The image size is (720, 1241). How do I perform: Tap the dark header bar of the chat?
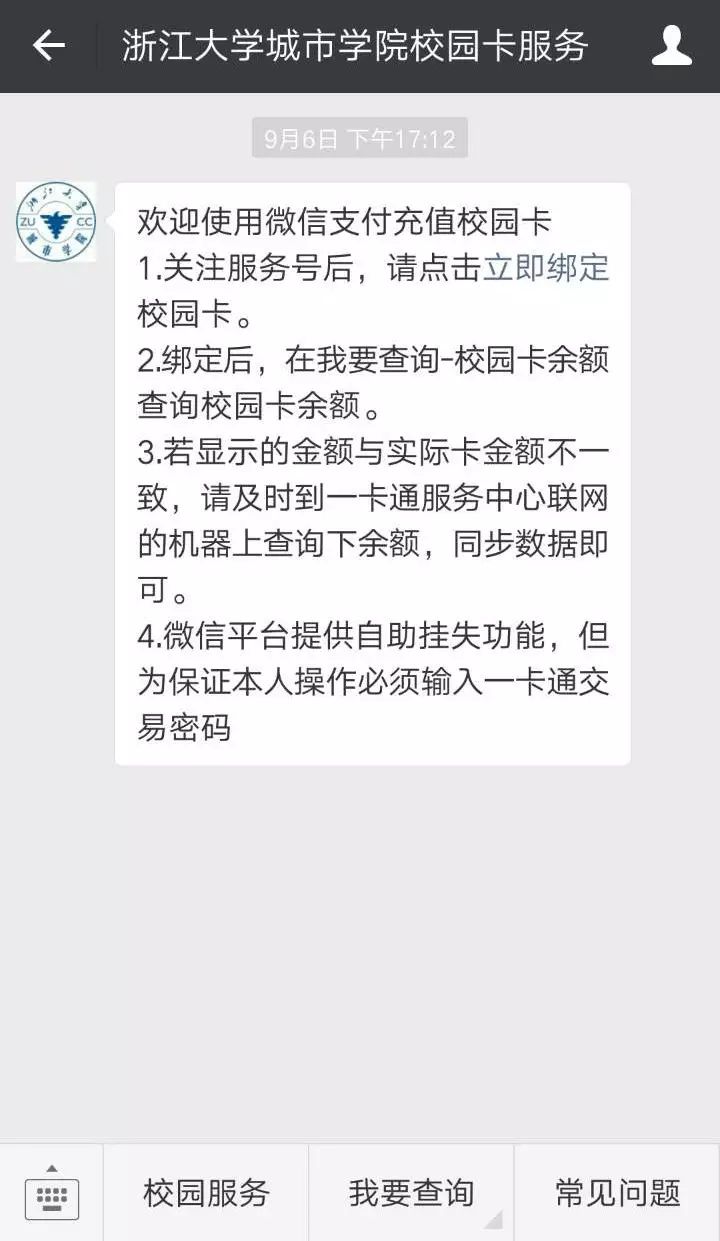click(360, 44)
